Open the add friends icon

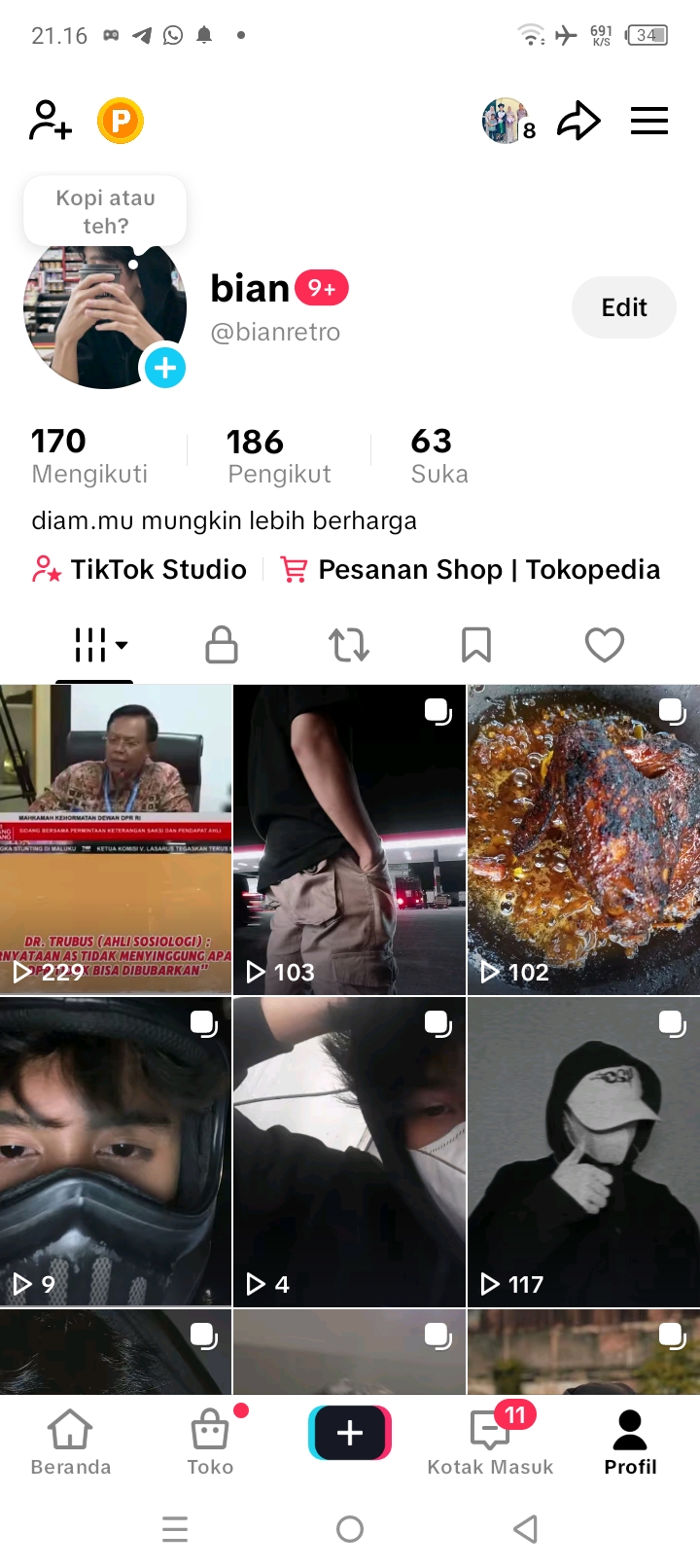tap(51, 121)
